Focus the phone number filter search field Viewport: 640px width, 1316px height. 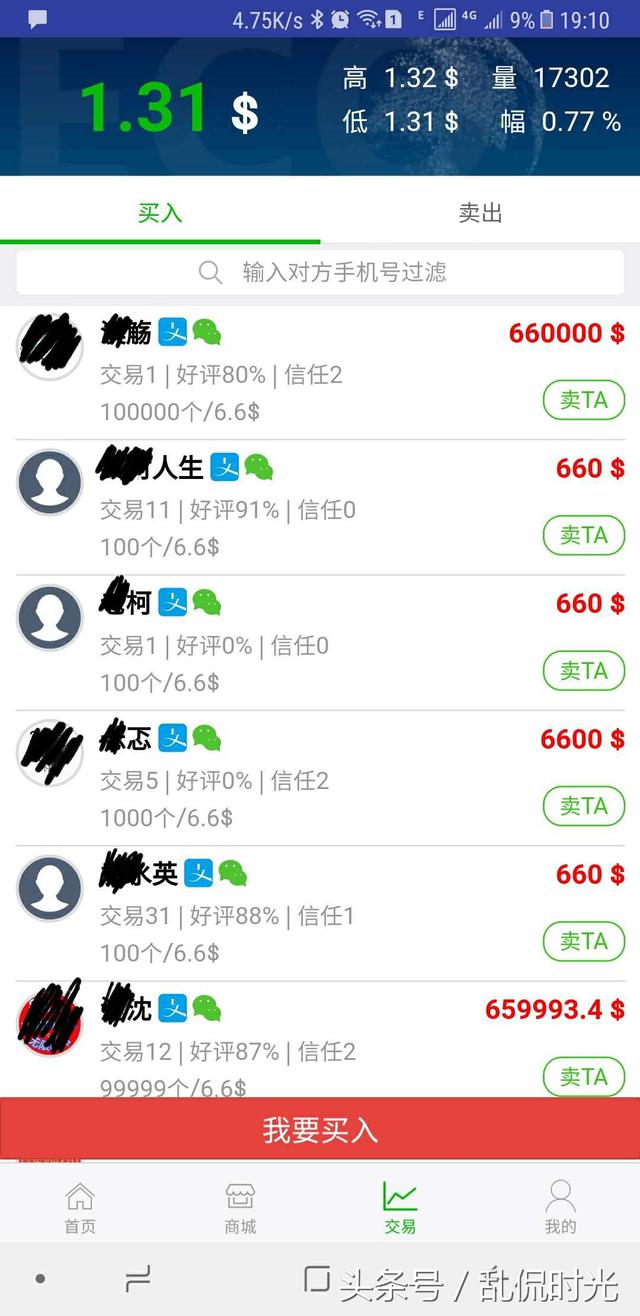(x=320, y=272)
